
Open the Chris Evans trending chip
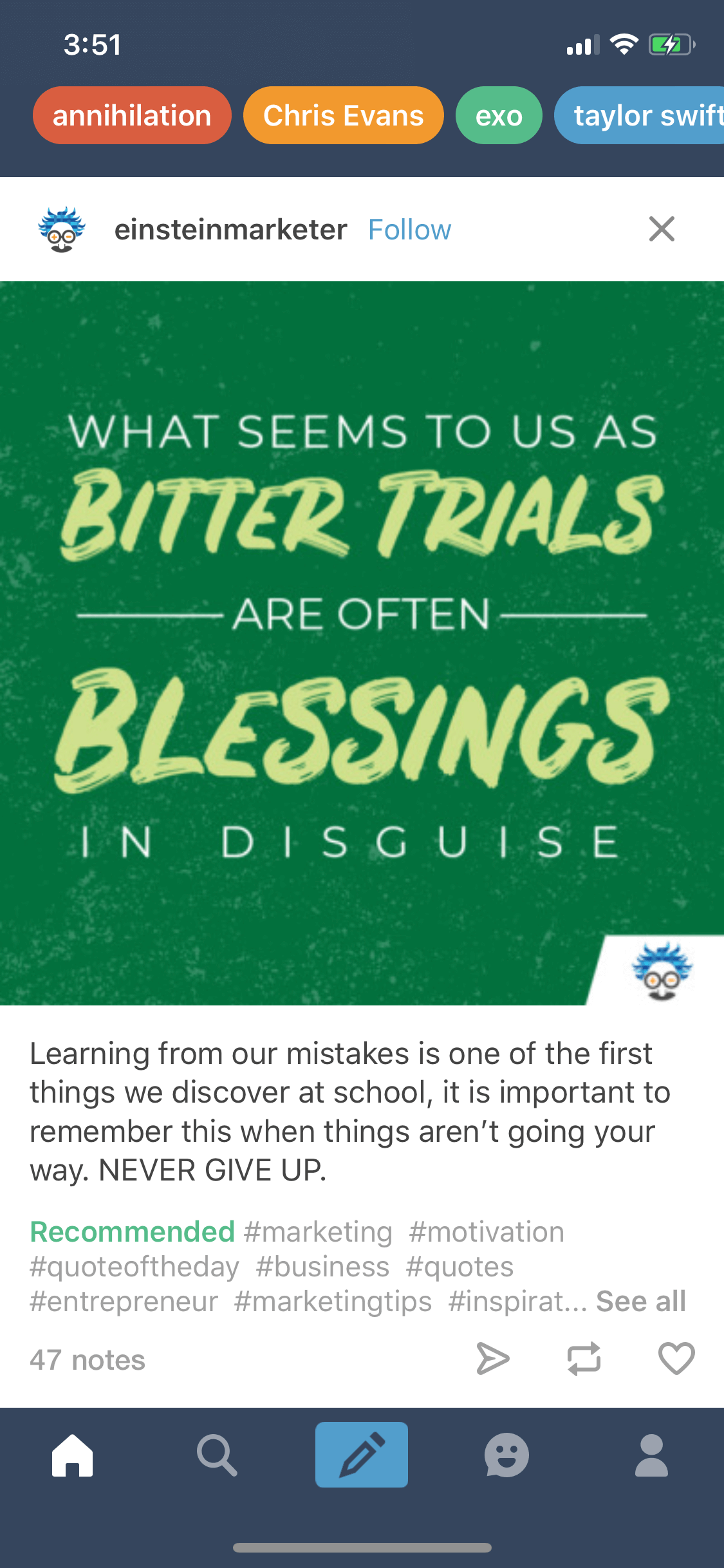point(344,115)
